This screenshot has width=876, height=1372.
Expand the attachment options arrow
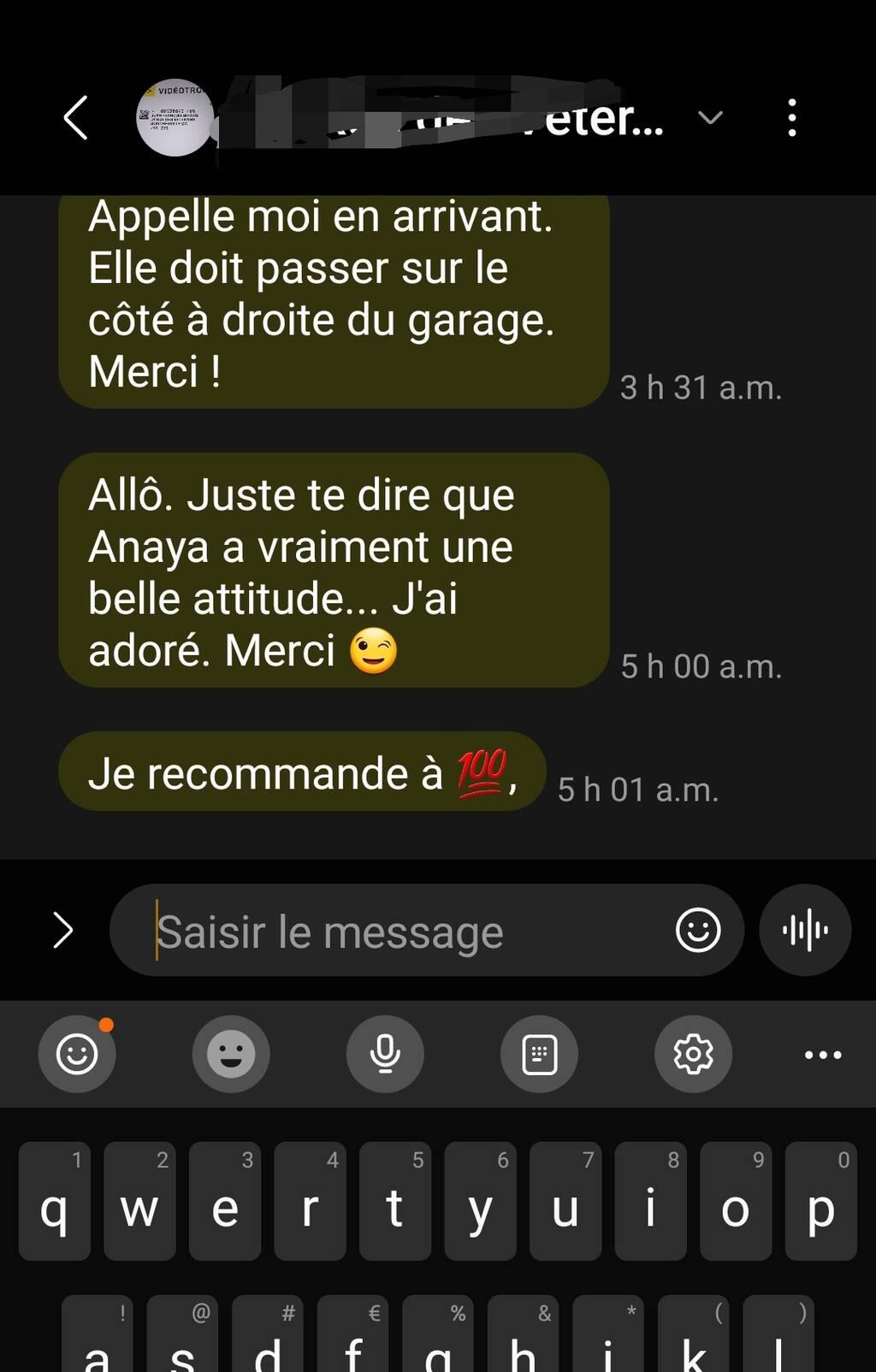62,931
